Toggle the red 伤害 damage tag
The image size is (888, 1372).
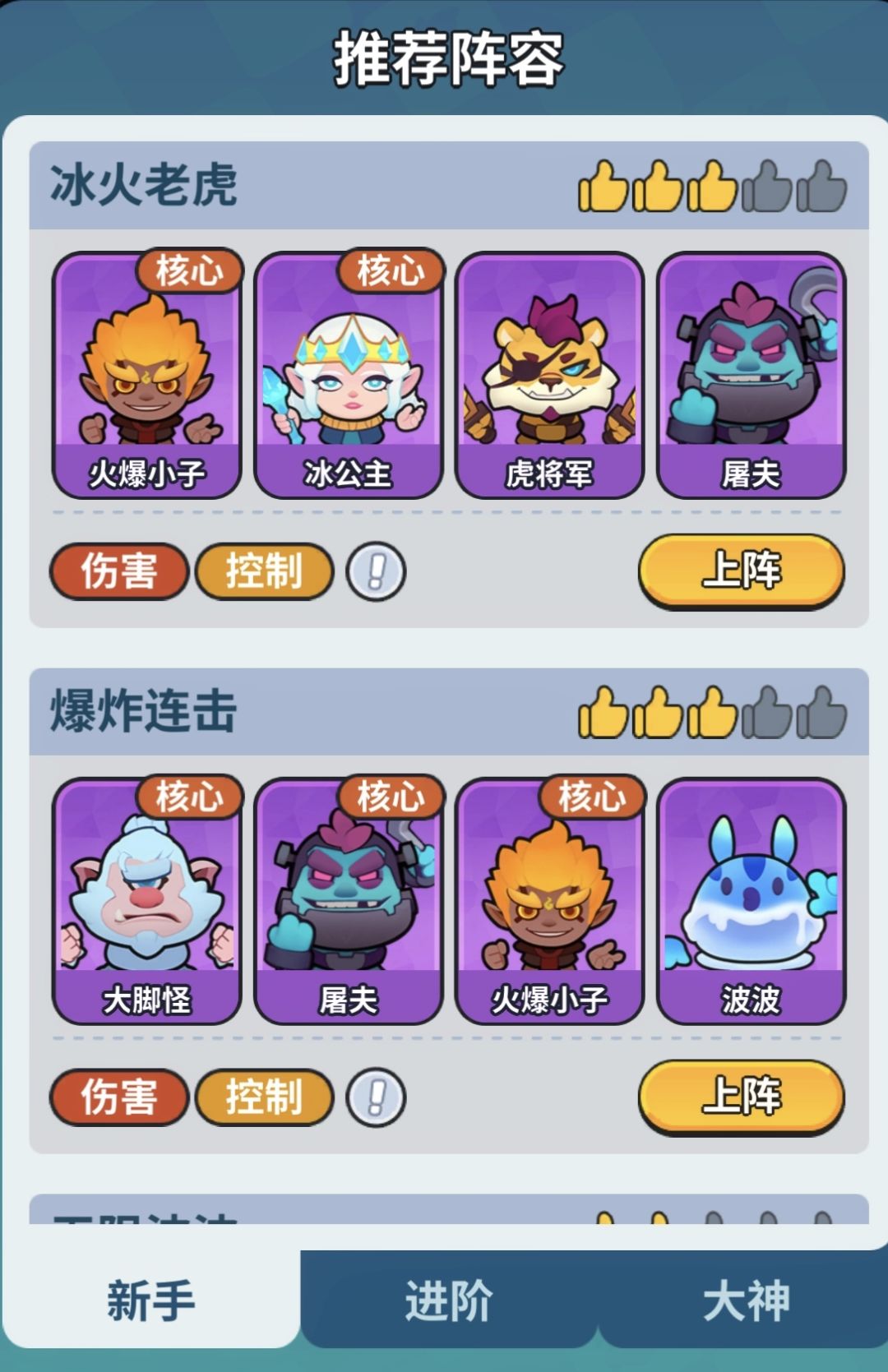(x=118, y=571)
